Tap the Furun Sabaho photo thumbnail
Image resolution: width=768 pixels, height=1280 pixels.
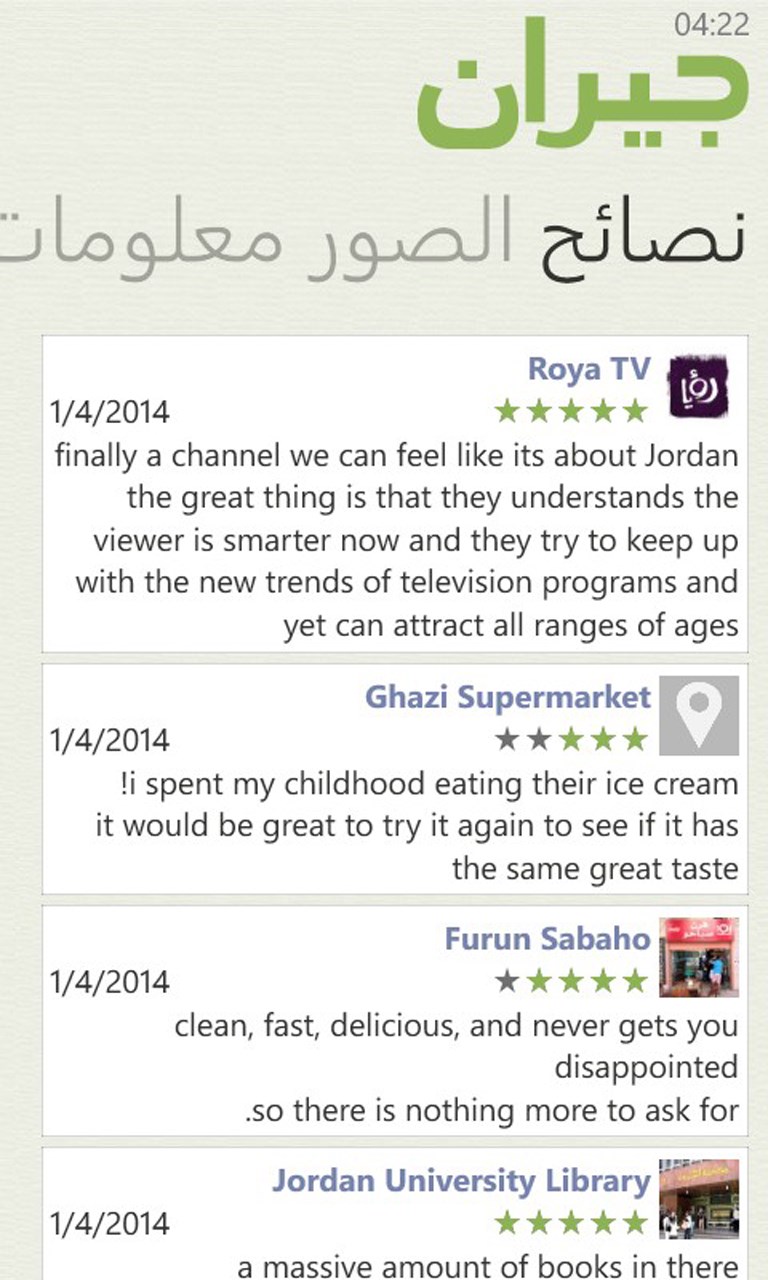[x=698, y=957]
